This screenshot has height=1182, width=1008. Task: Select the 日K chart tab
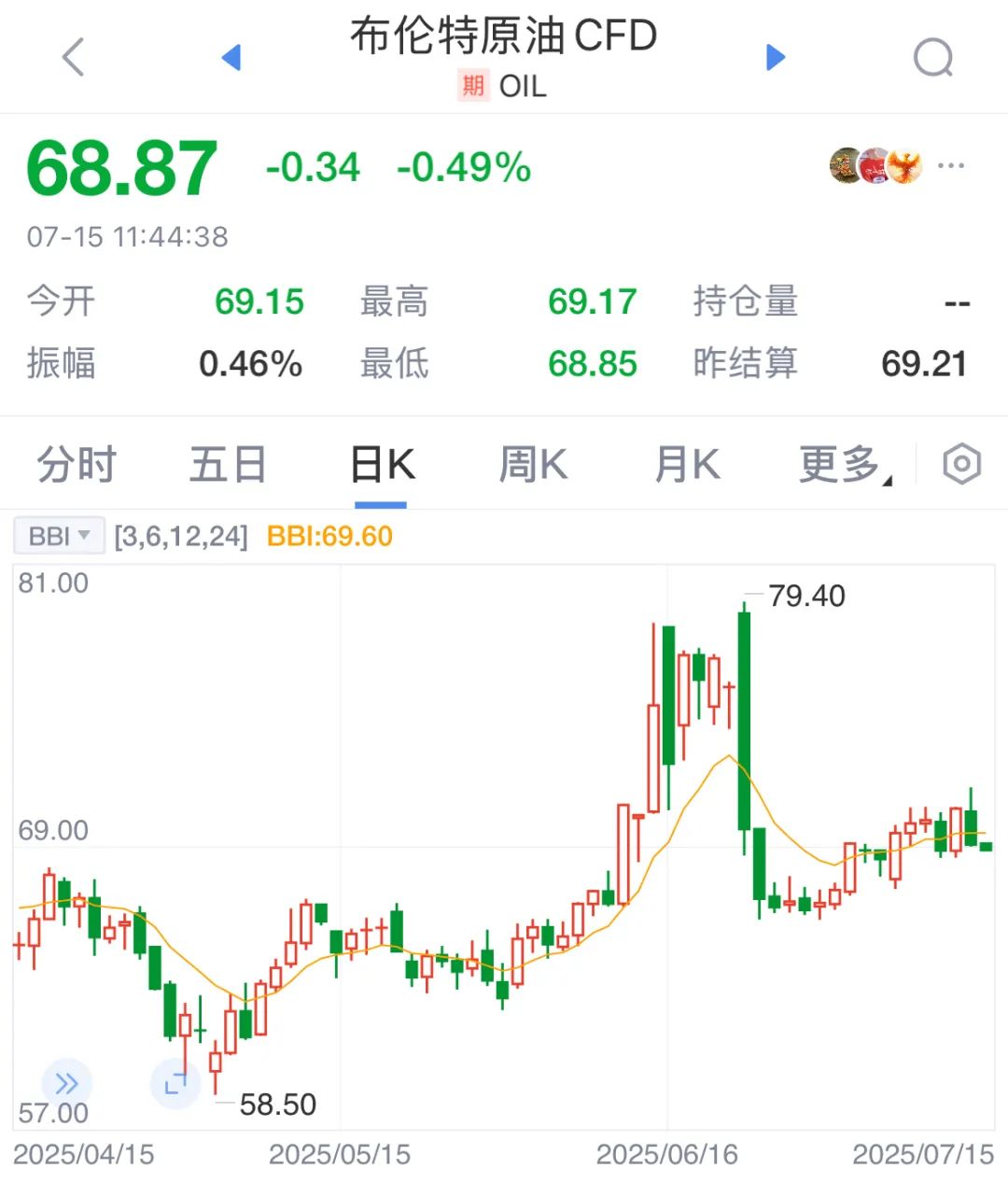pos(382,464)
